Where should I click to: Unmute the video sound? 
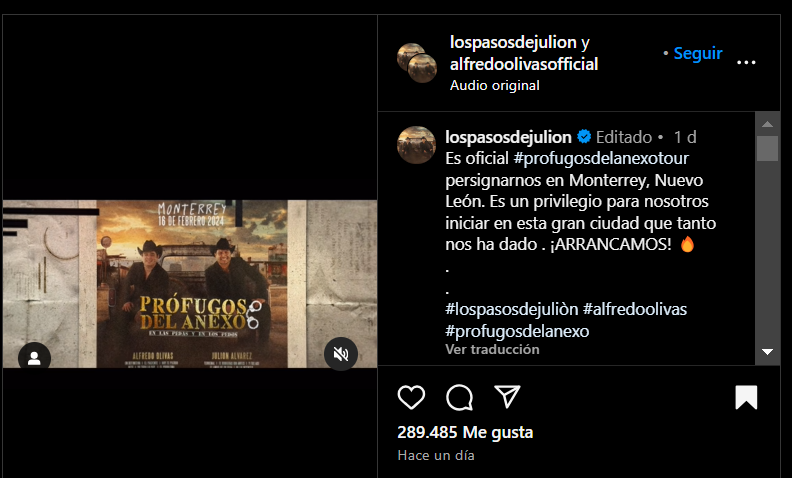[x=341, y=354]
